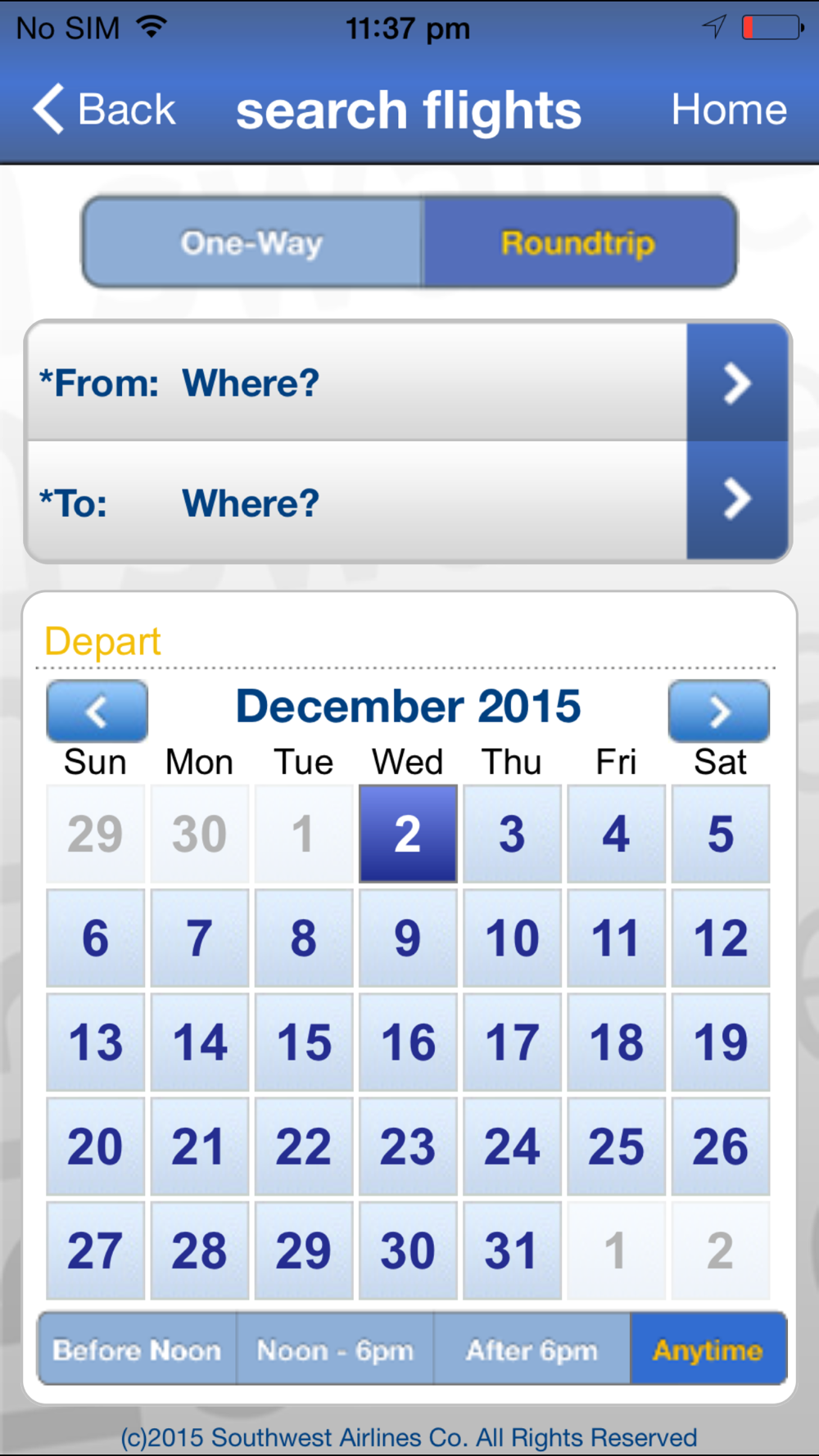Select December 20 as depart day
The width and height of the screenshot is (819, 1456).
[x=95, y=1146]
